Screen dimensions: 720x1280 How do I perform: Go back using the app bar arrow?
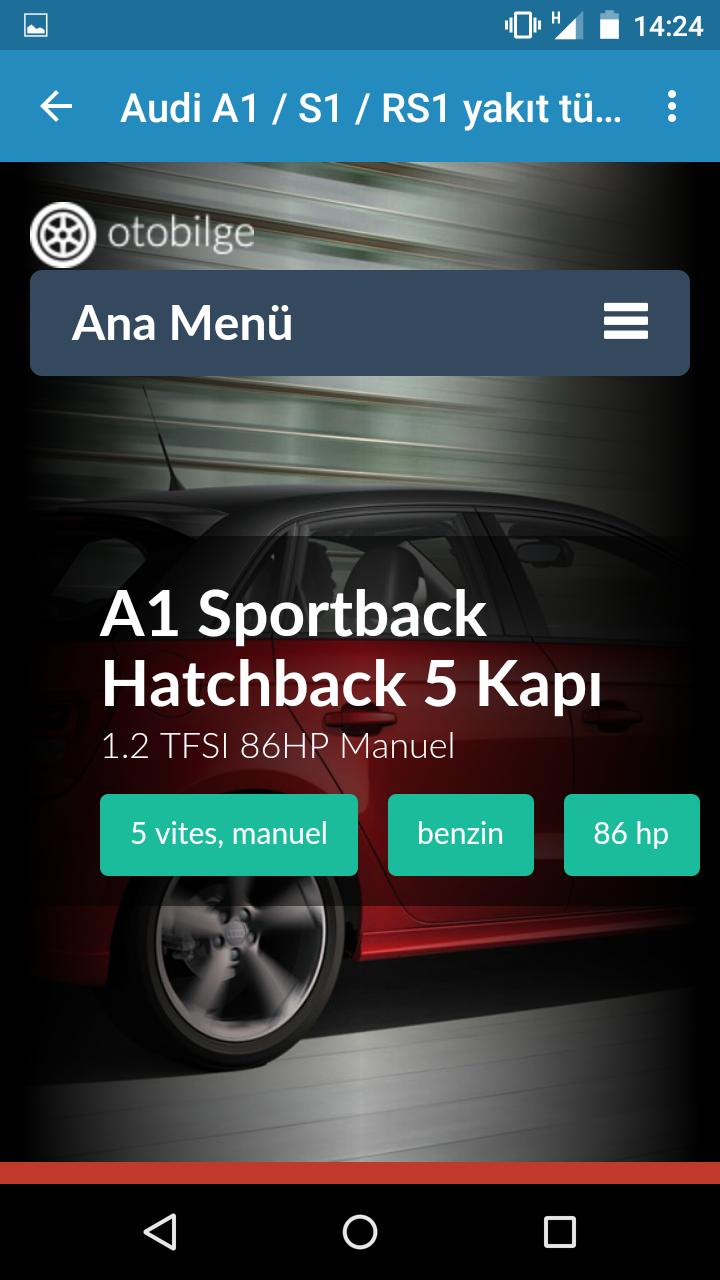point(57,106)
